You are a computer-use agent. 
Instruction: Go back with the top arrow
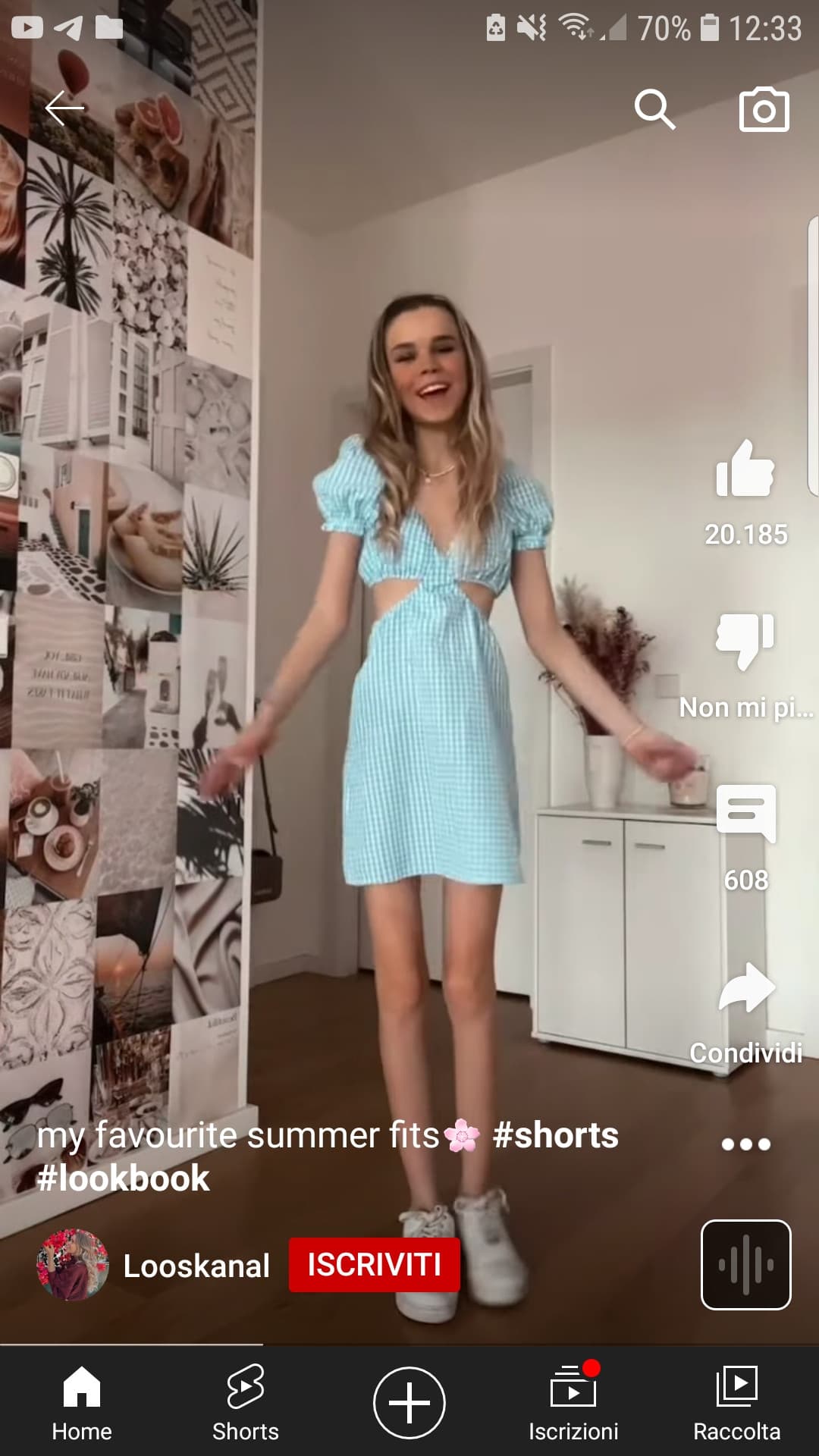(x=64, y=109)
